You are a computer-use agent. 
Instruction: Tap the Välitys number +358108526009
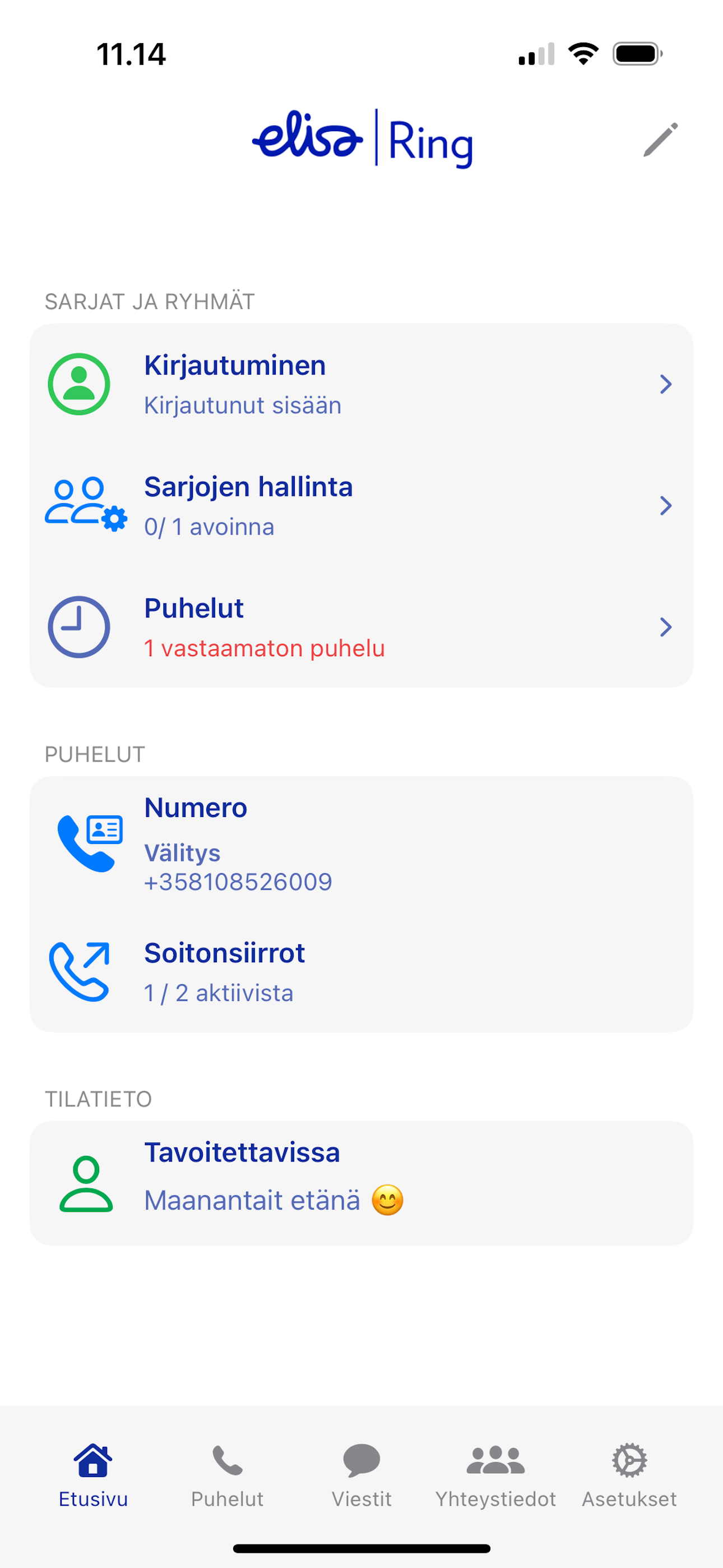pyautogui.click(x=238, y=881)
